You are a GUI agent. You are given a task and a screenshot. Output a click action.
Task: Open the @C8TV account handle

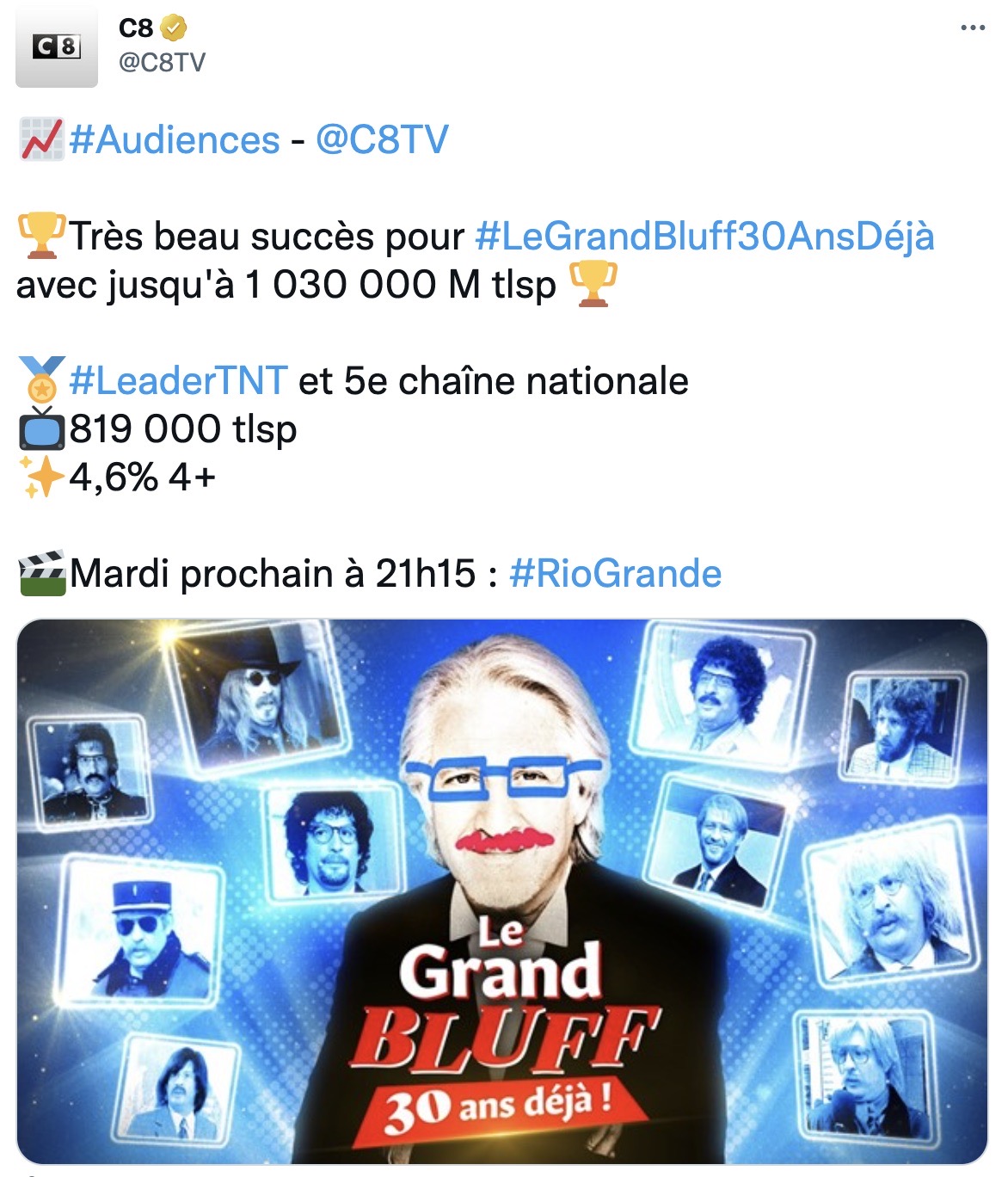click(162, 63)
